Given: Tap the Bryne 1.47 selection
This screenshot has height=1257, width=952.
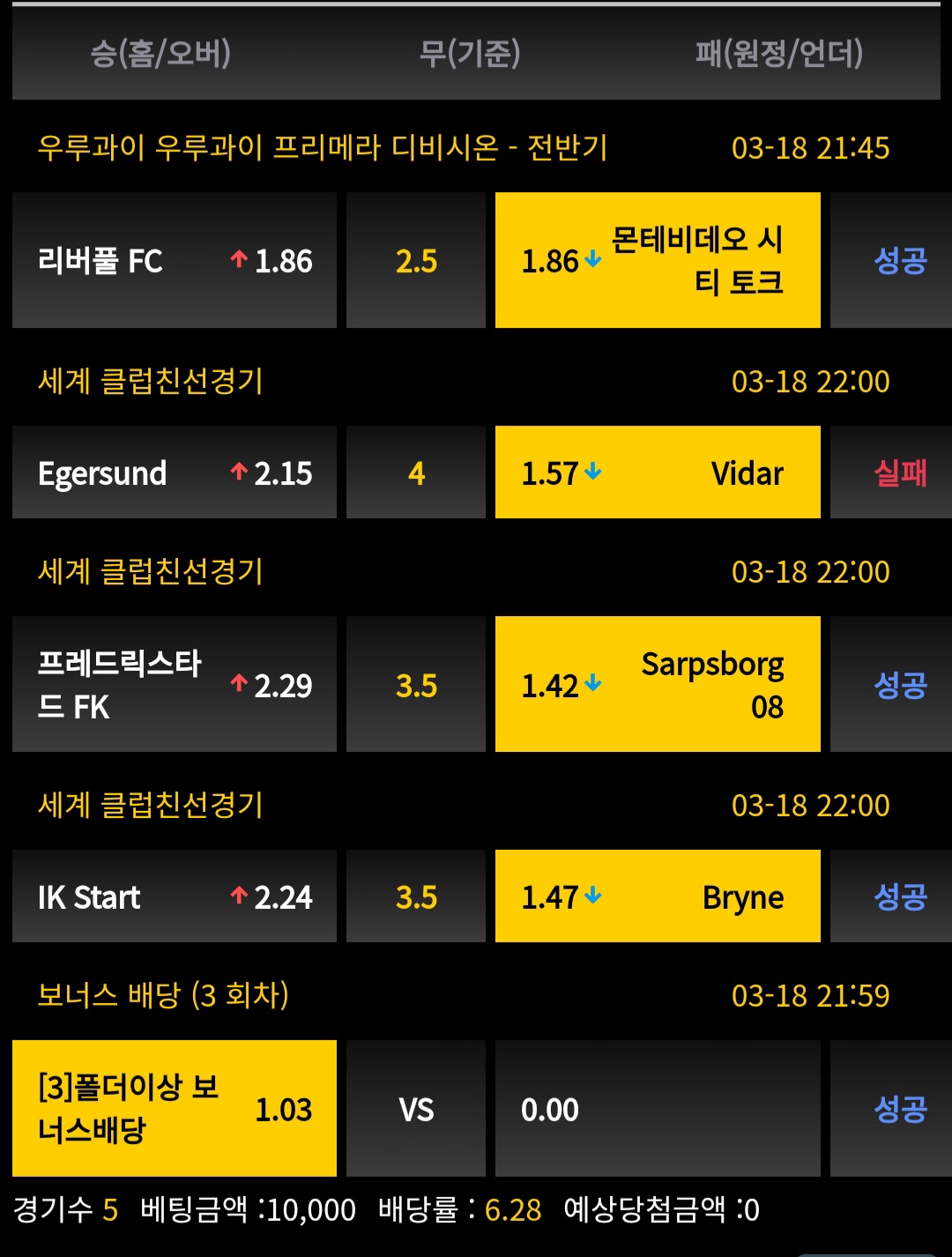Looking at the screenshot, I should (x=658, y=896).
